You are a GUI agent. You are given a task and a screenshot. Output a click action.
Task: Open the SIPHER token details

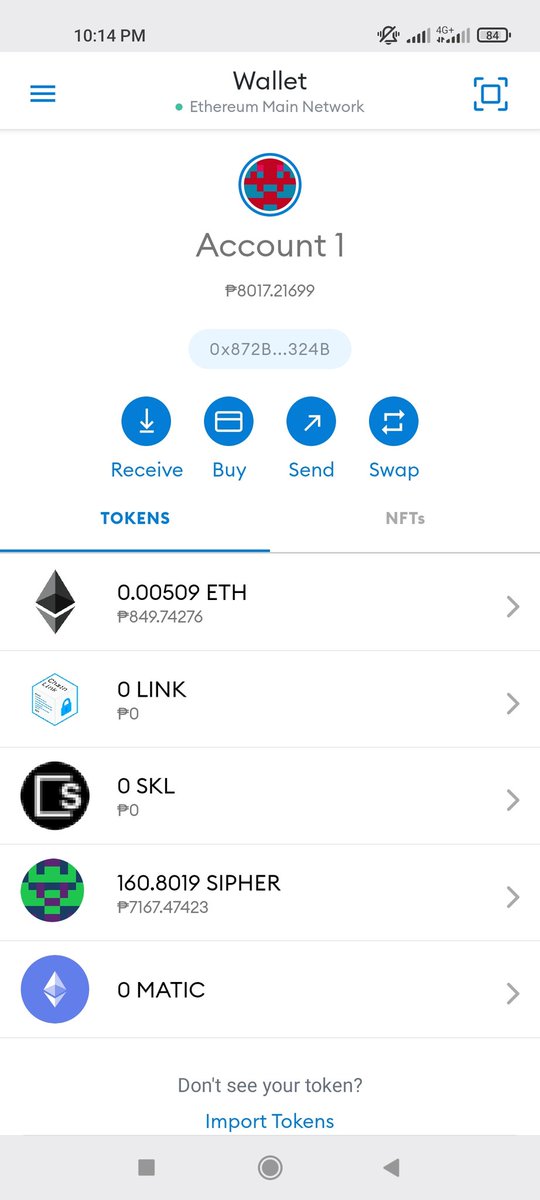tap(270, 893)
